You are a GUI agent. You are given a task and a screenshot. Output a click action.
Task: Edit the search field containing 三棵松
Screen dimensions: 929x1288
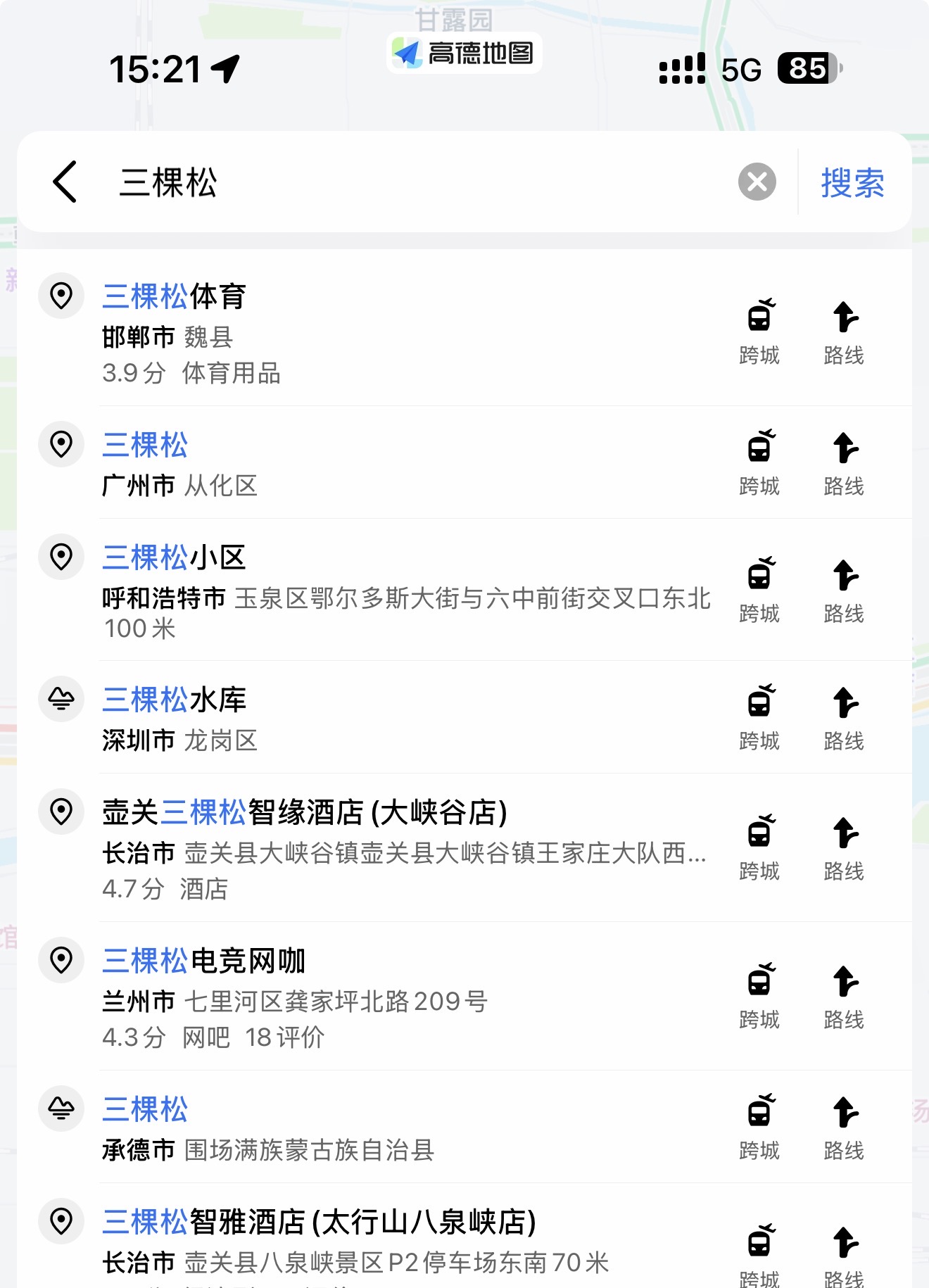[422, 182]
